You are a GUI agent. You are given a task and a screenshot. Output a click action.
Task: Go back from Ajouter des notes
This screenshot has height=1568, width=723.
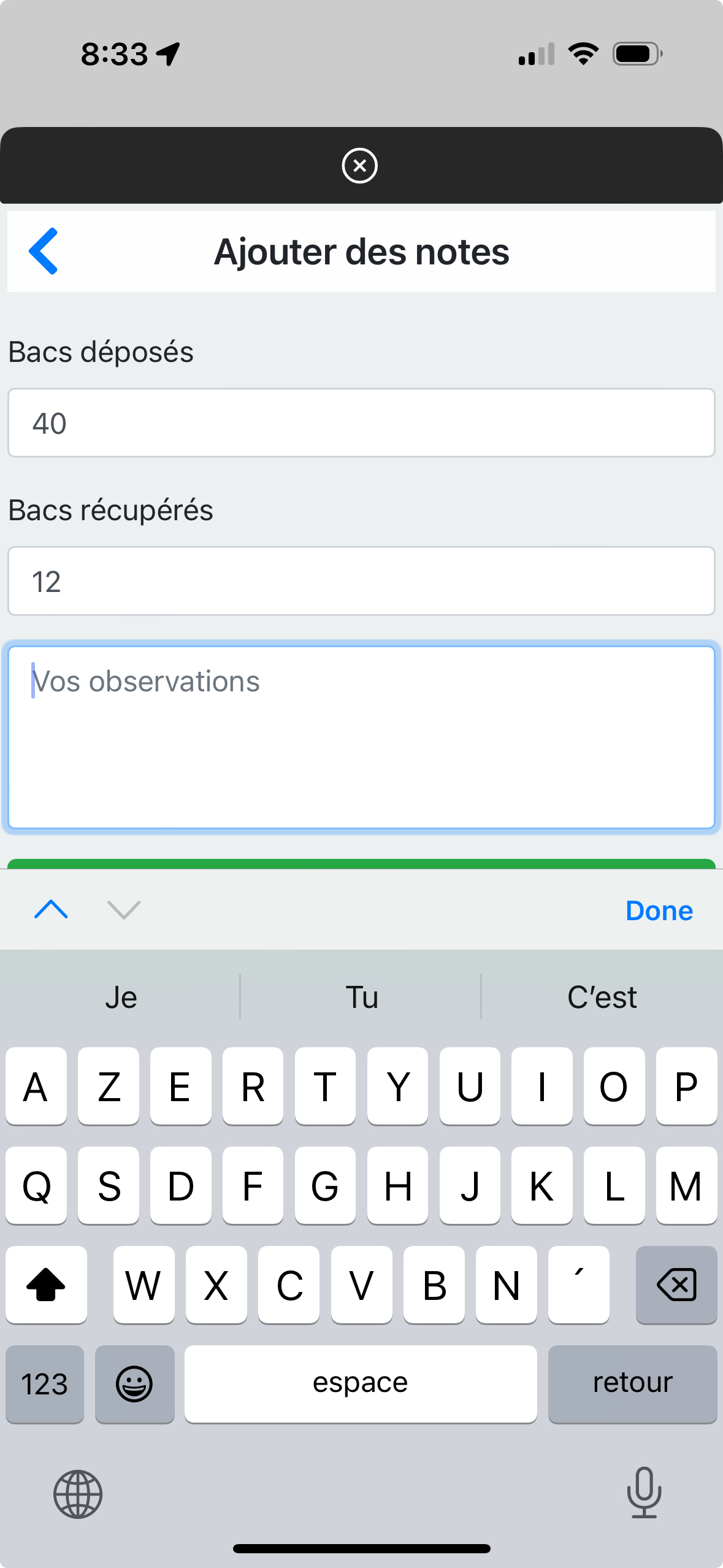[x=44, y=252]
